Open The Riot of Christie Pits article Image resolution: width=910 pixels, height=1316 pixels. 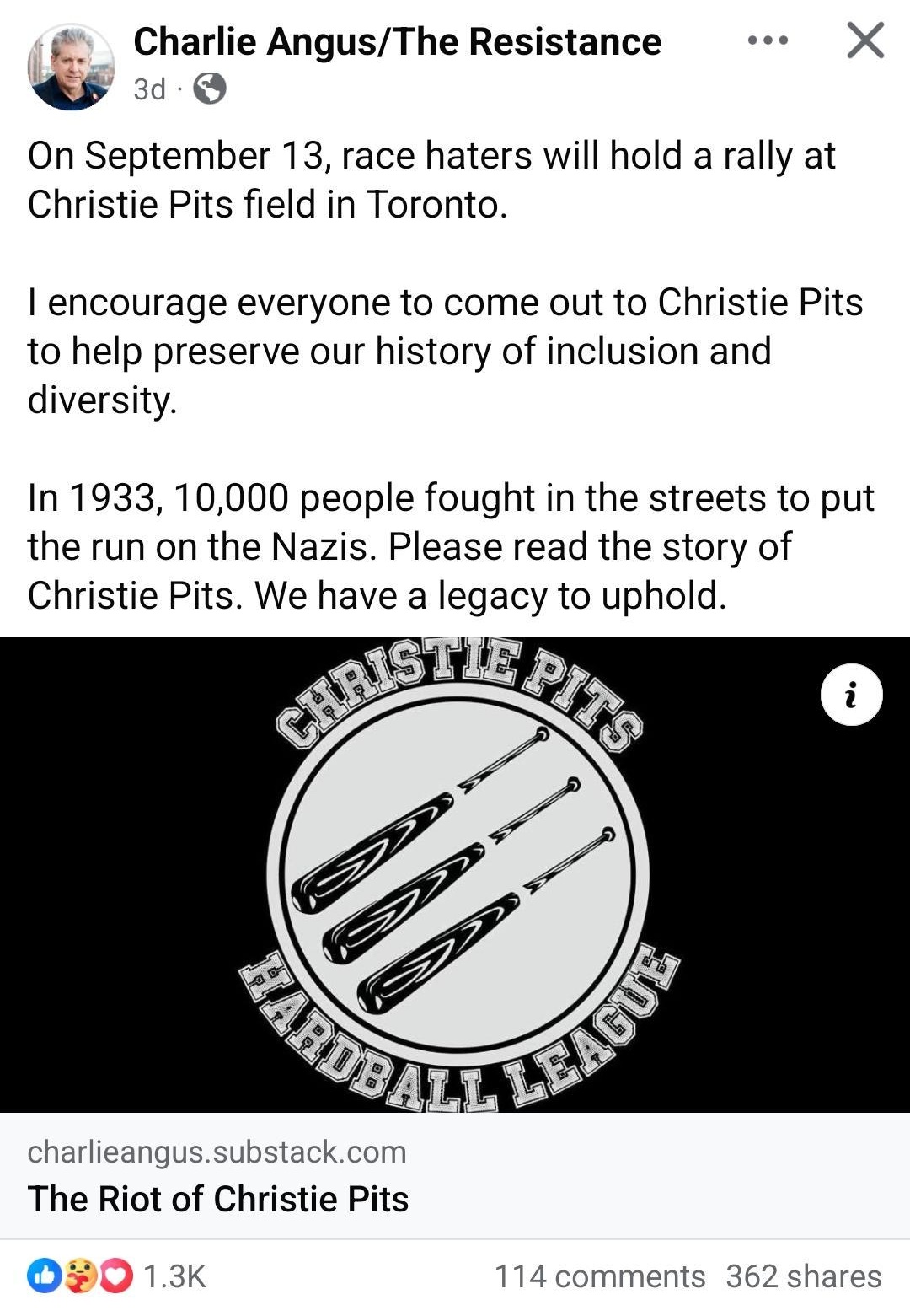[218, 1198]
